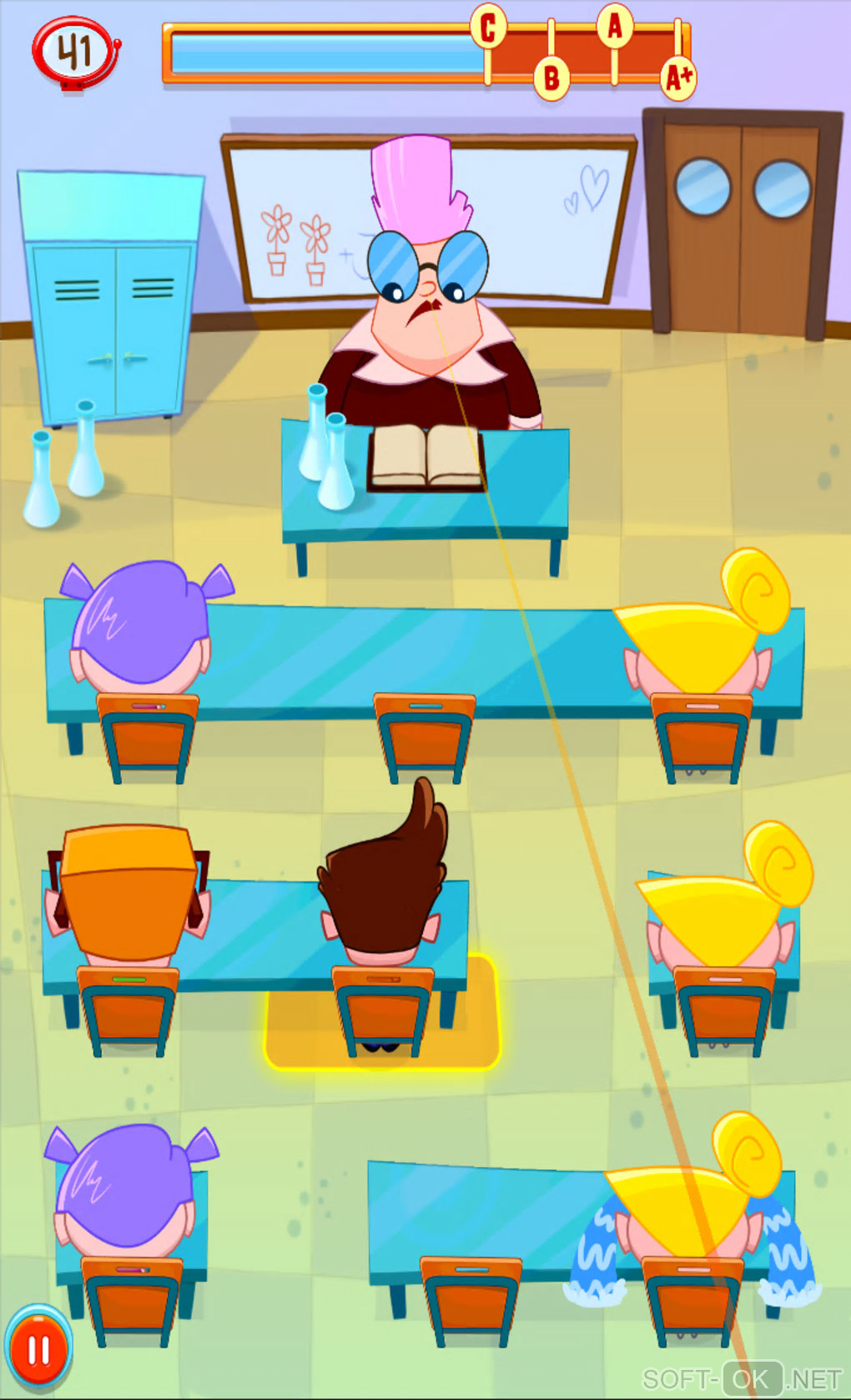Screen dimensions: 851x1400
Task: Move to the empty back-row middle chair
Action: [x=471, y=1298]
